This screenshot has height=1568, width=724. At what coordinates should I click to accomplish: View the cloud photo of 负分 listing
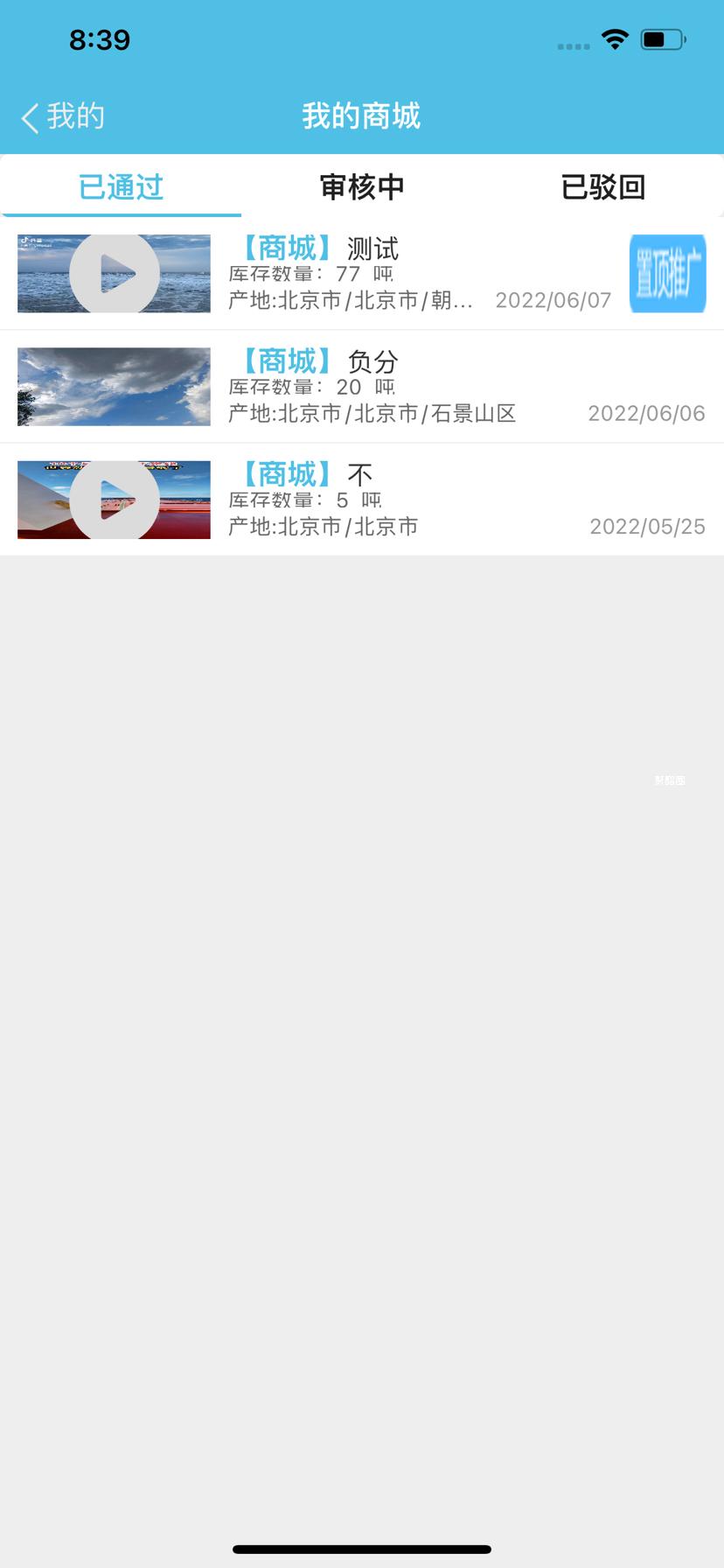[115, 387]
